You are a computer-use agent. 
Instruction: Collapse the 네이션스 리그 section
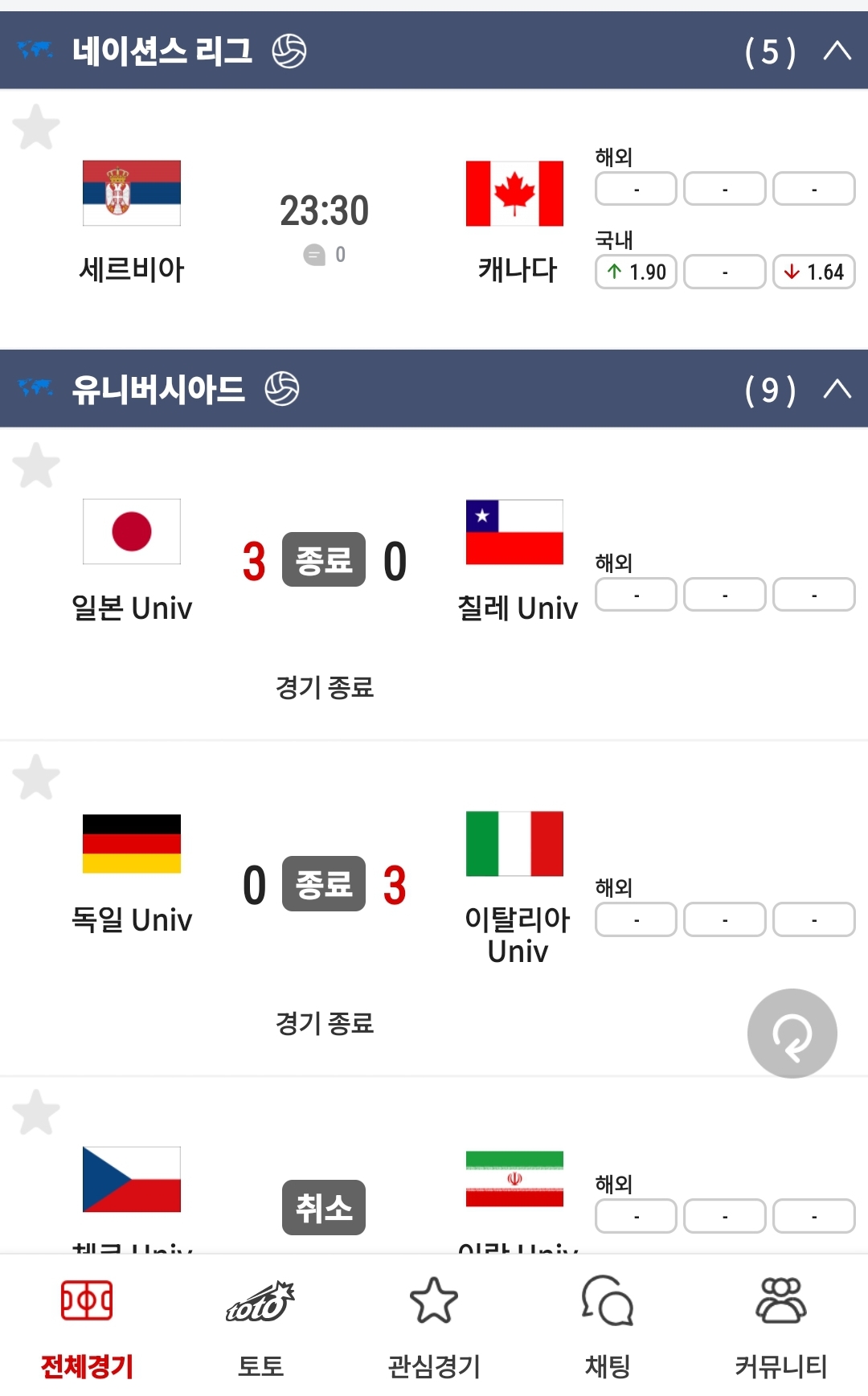click(837, 51)
